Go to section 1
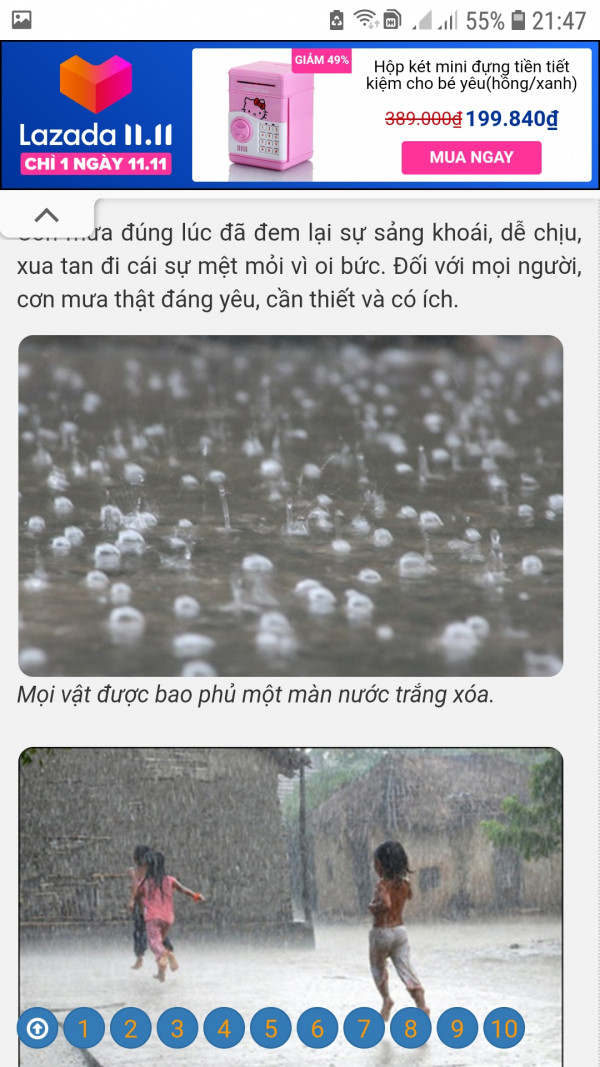The image size is (600, 1067). (x=84, y=1028)
